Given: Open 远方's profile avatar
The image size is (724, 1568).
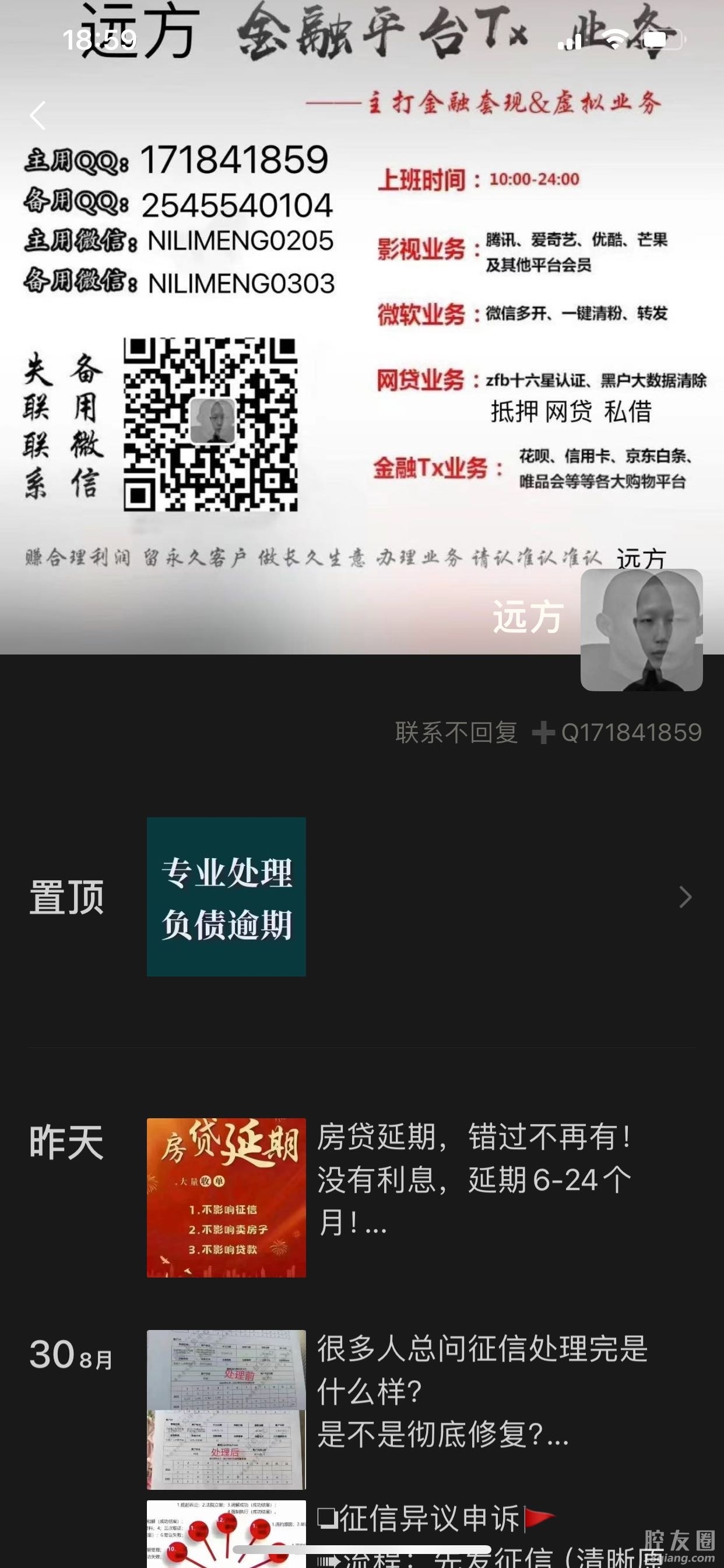Looking at the screenshot, I should (641, 629).
